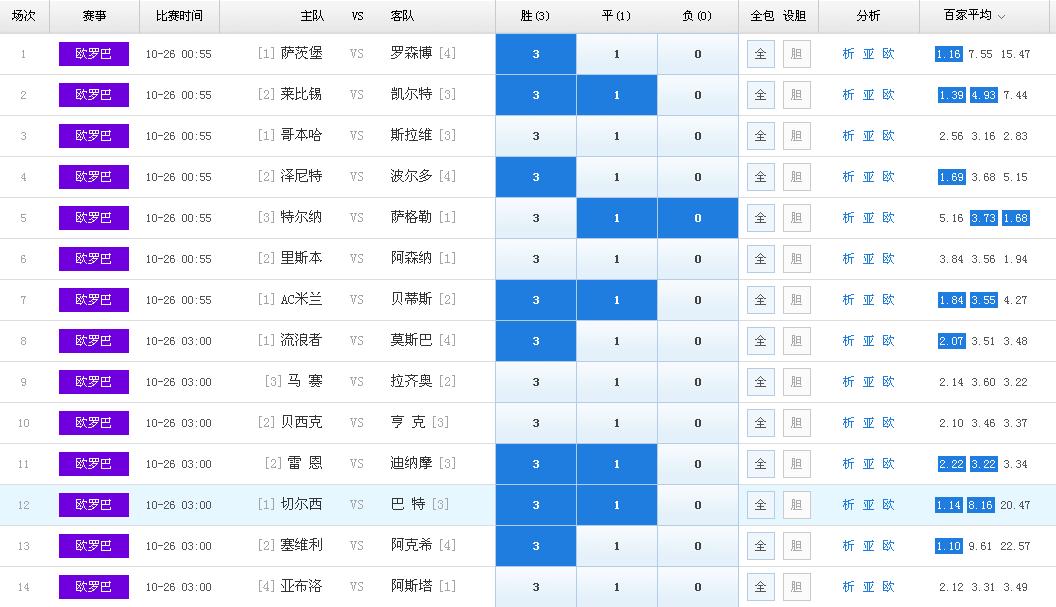
Task: Open the 析 link for 塞维利 vs 阿克希
Action: click(848, 546)
